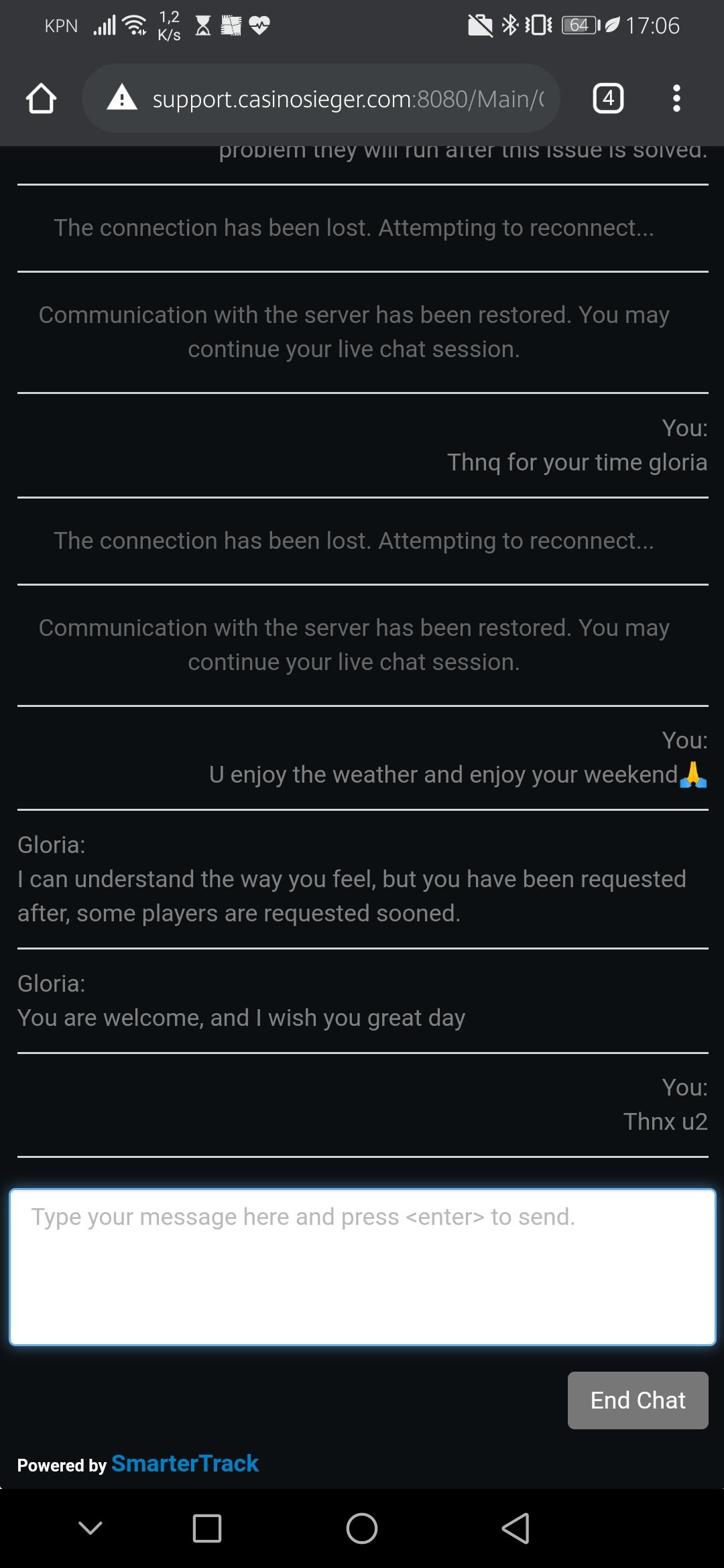Image resolution: width=724 pixels, height=1568 pixels.
Task: Open the browser overflow menu
Action: [676, 99]
